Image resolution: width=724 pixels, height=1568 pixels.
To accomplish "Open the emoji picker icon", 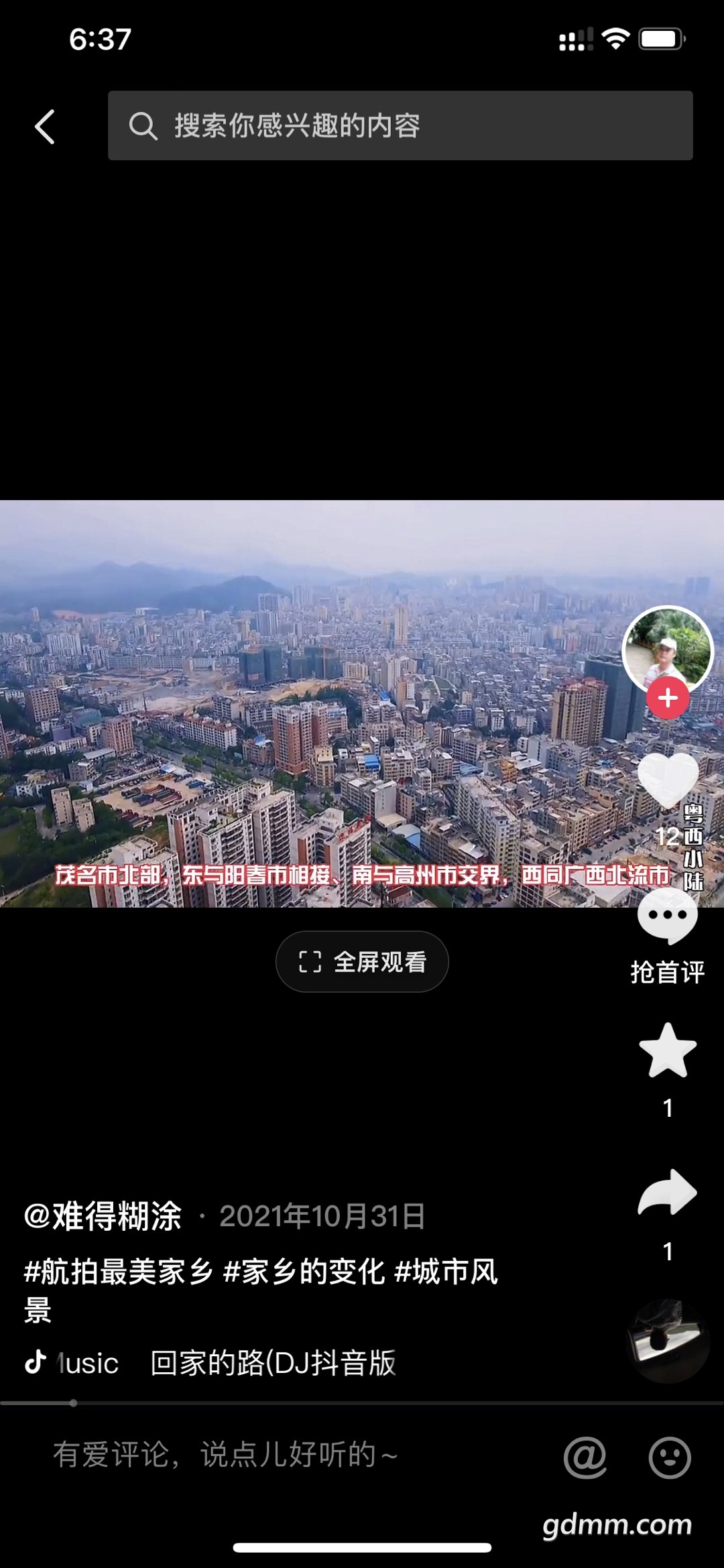I will (x=670, y=1457).
